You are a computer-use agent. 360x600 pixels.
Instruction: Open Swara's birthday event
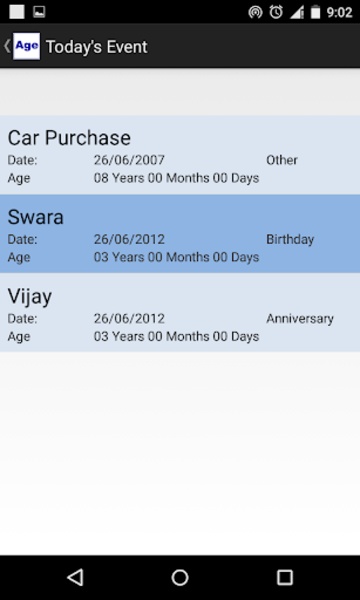180,233
